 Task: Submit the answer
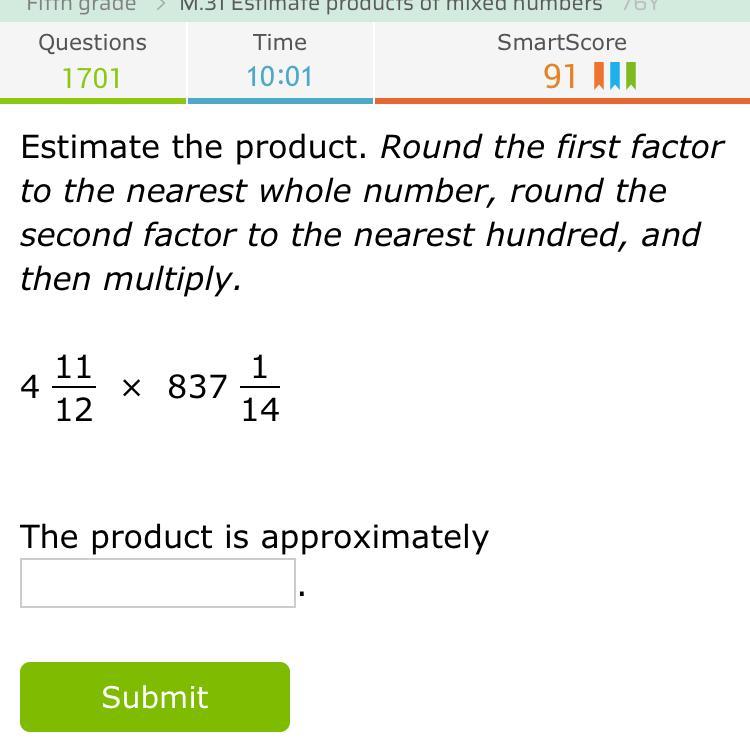tap(155, 697)
